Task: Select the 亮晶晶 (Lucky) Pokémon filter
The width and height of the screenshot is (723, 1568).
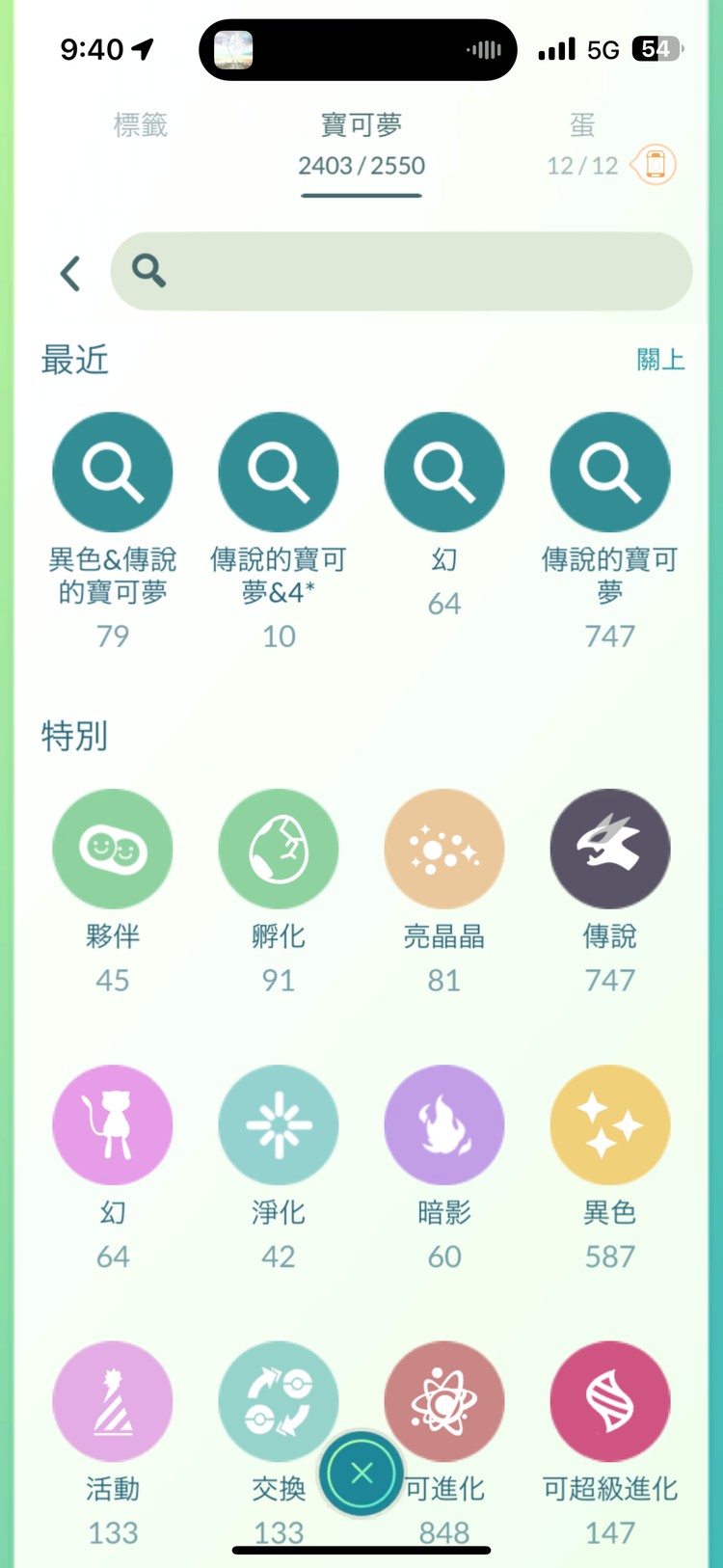Action: click(x=443, y=849)
